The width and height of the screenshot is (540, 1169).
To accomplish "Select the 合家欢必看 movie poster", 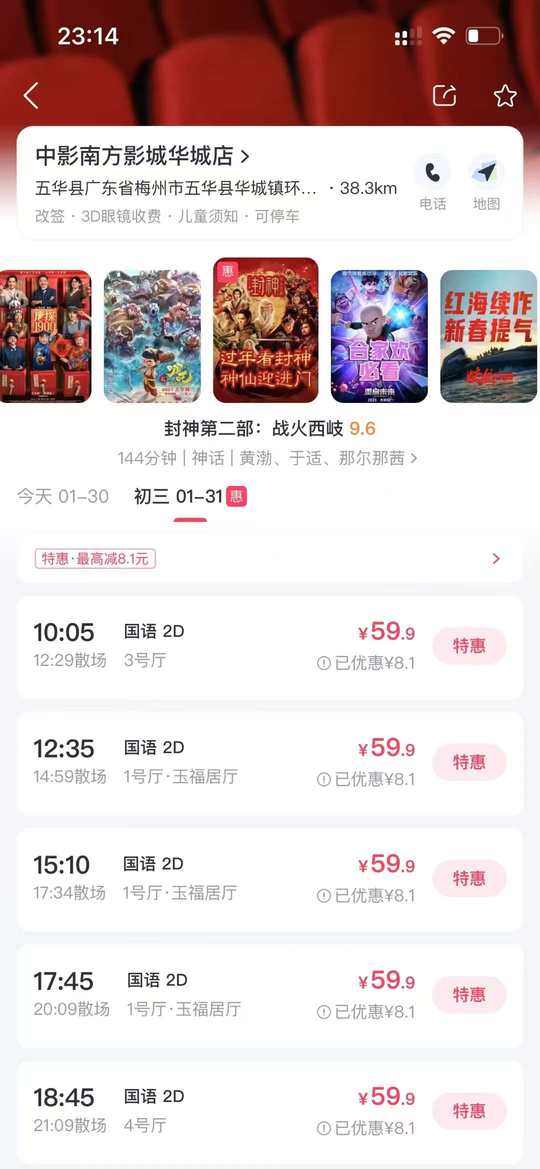I will [379, 336].
